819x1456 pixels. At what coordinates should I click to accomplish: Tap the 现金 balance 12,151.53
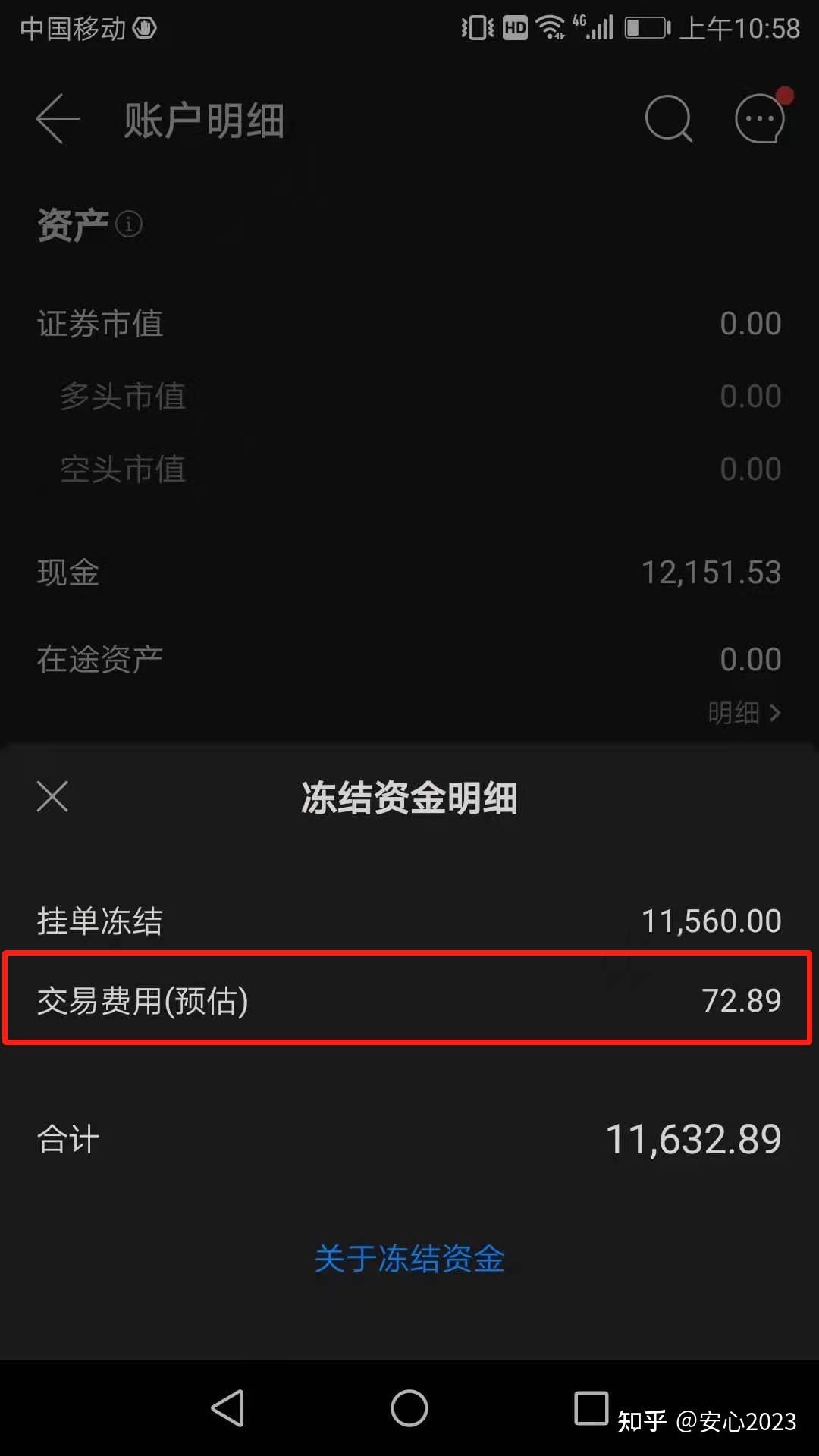(710, 572)
